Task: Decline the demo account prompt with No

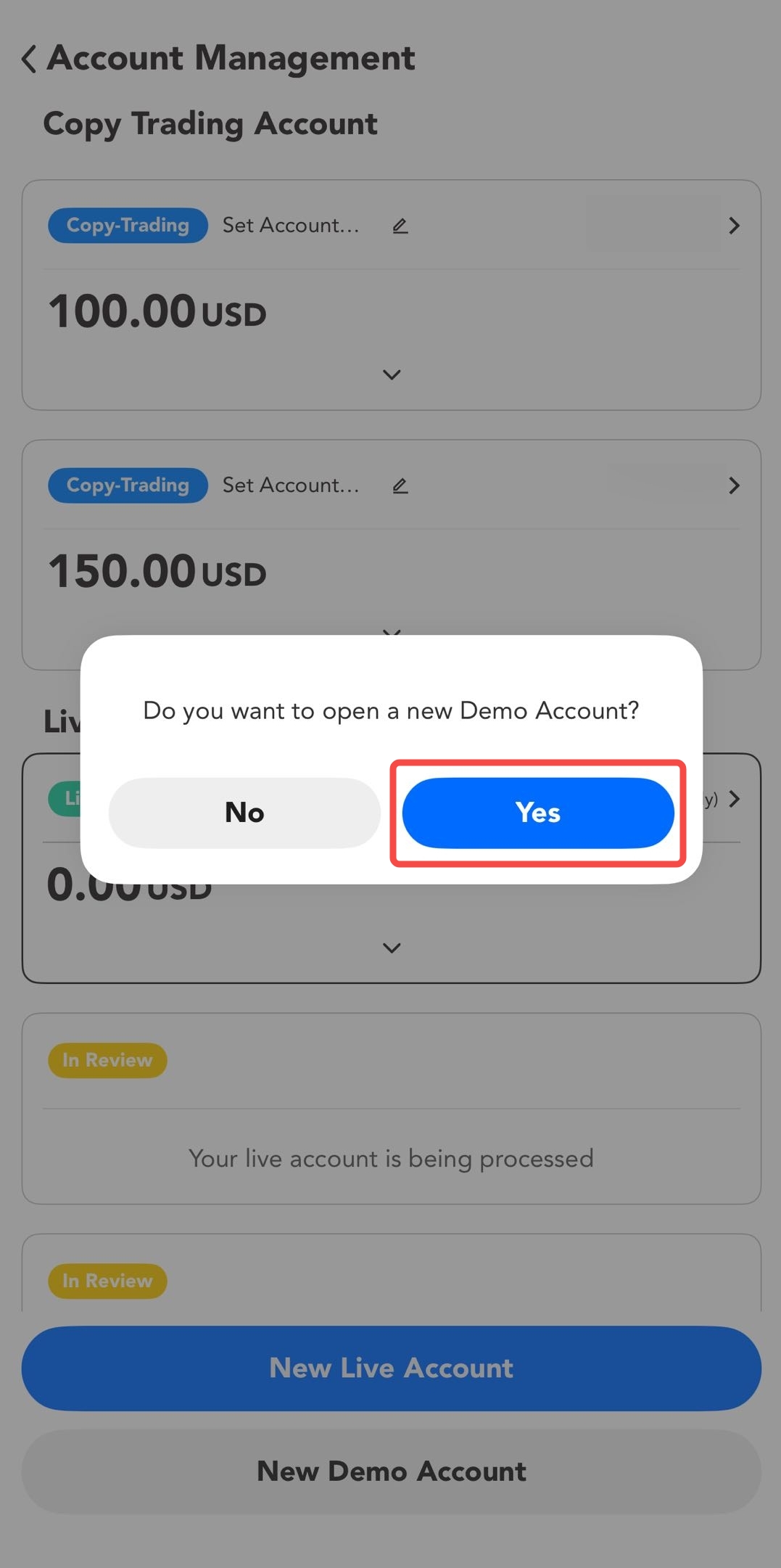Action: tap(244, 813)
